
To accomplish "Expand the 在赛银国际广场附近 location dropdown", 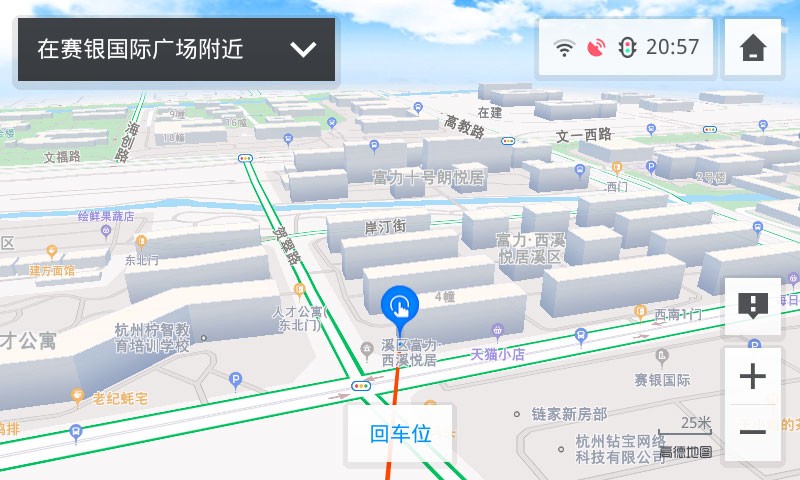I will [x=302, y=49].
